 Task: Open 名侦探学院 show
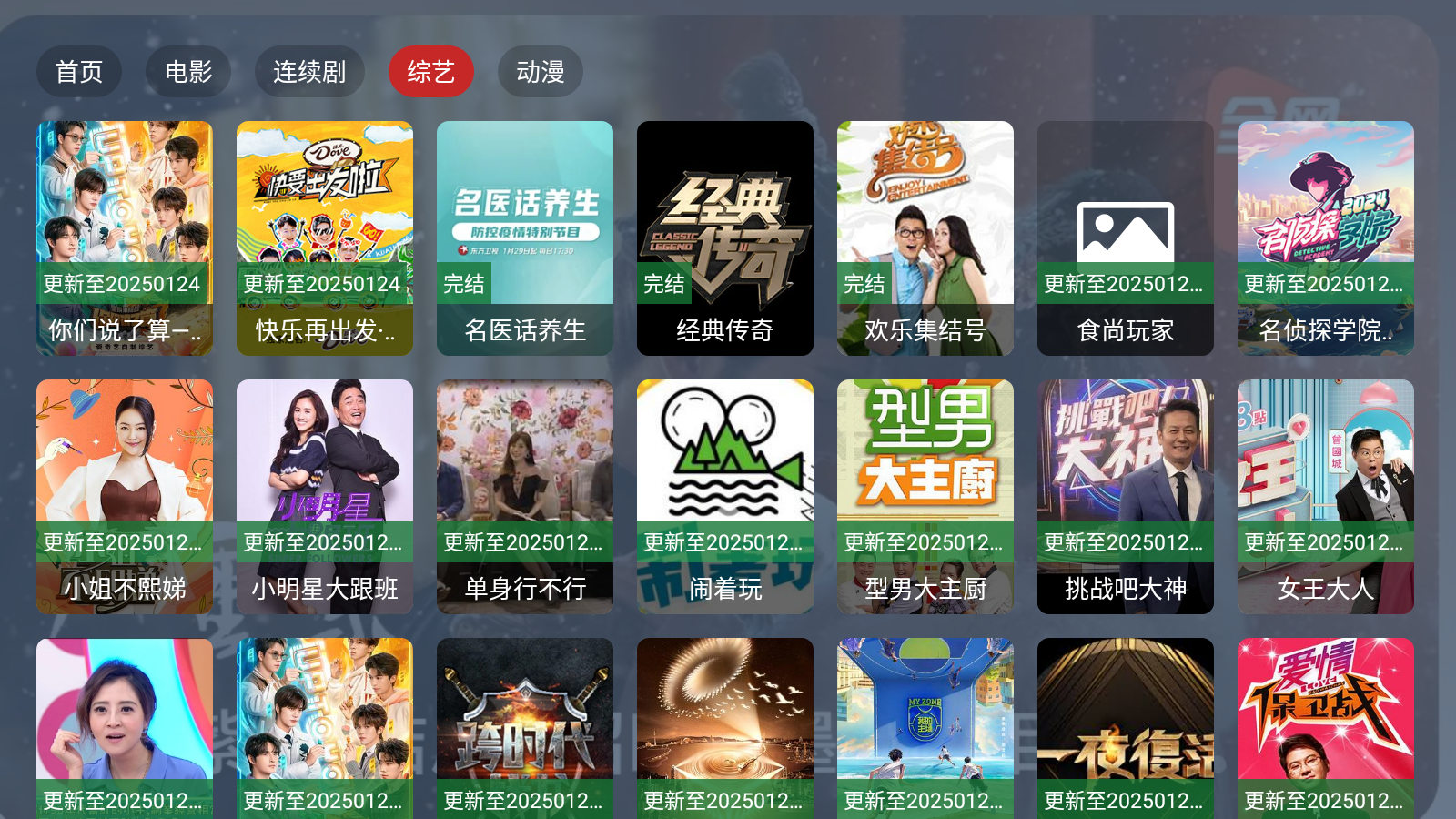tap(1326, 238)
